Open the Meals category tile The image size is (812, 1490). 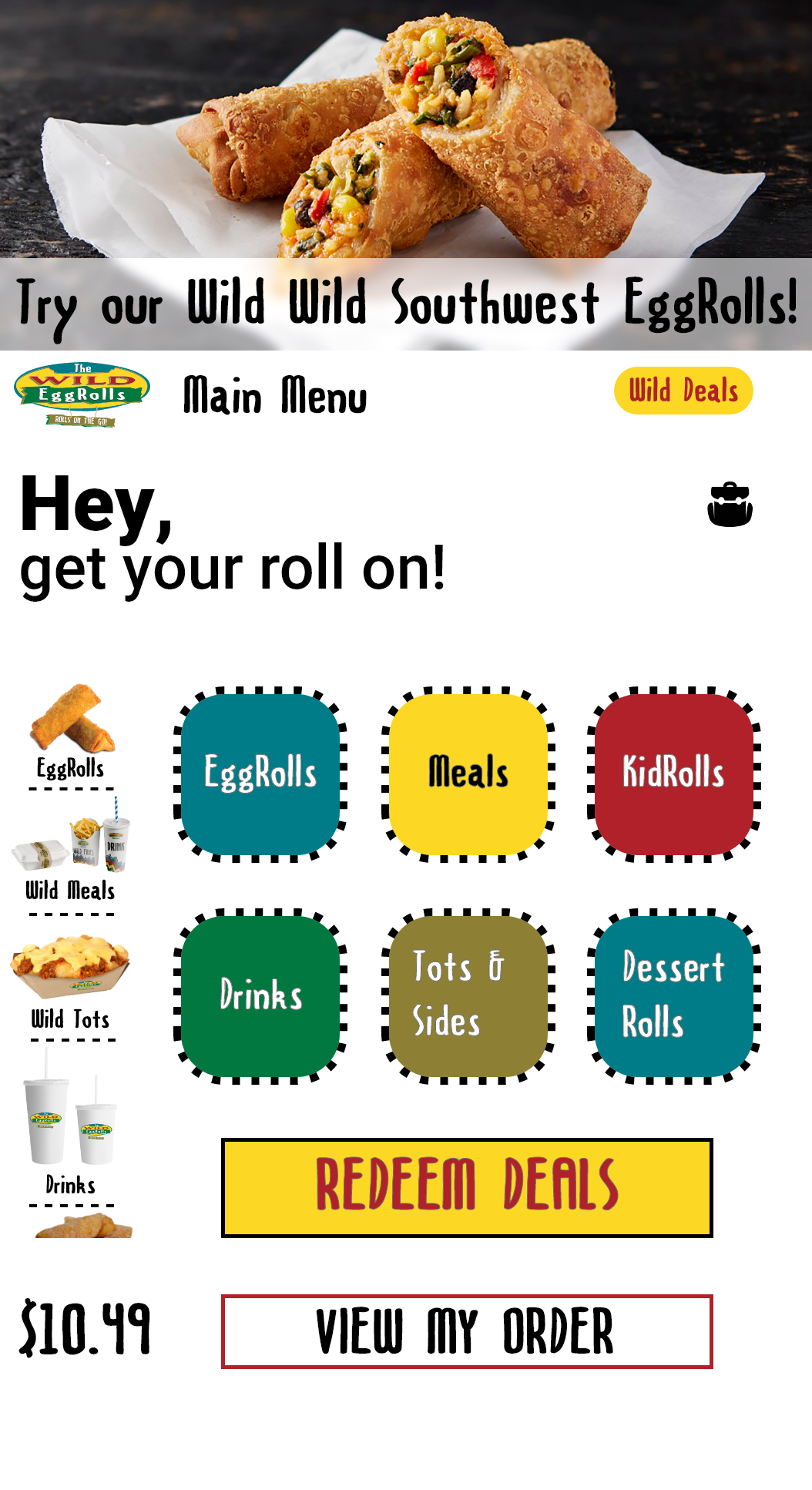pyautogui.click(x=468, y=774)
